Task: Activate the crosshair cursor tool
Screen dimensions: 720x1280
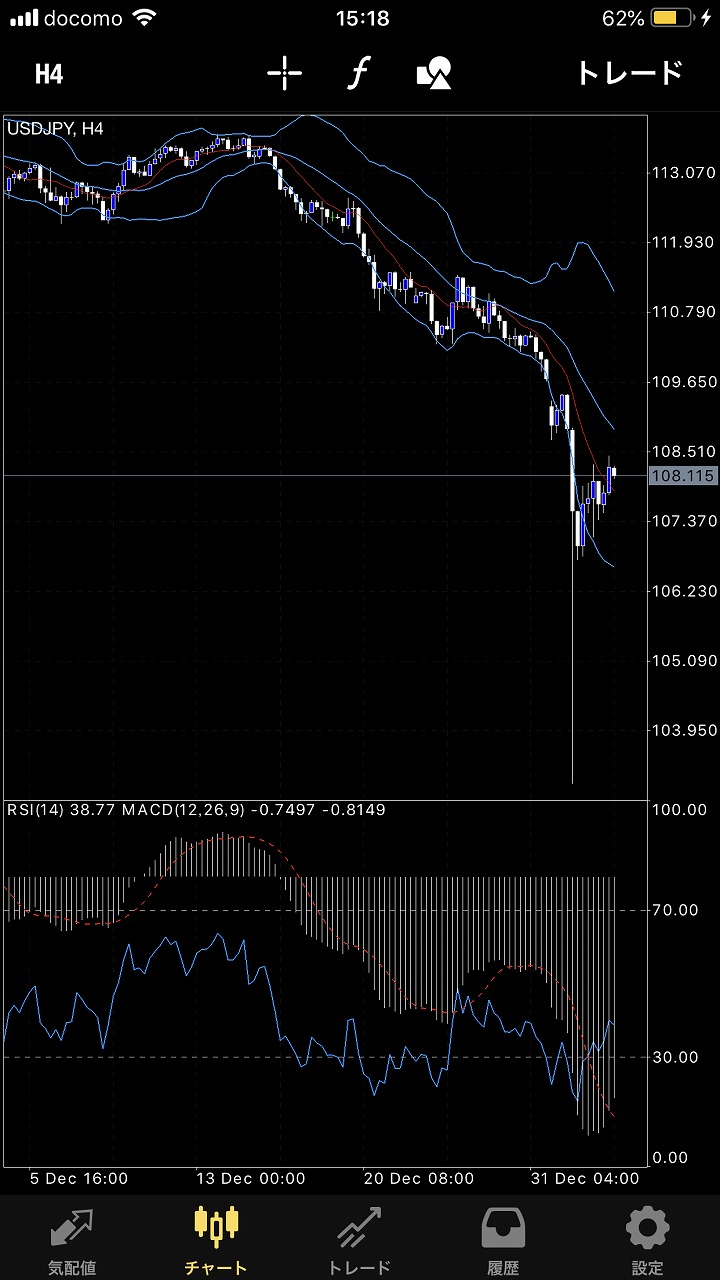Action: coord(285,73)
